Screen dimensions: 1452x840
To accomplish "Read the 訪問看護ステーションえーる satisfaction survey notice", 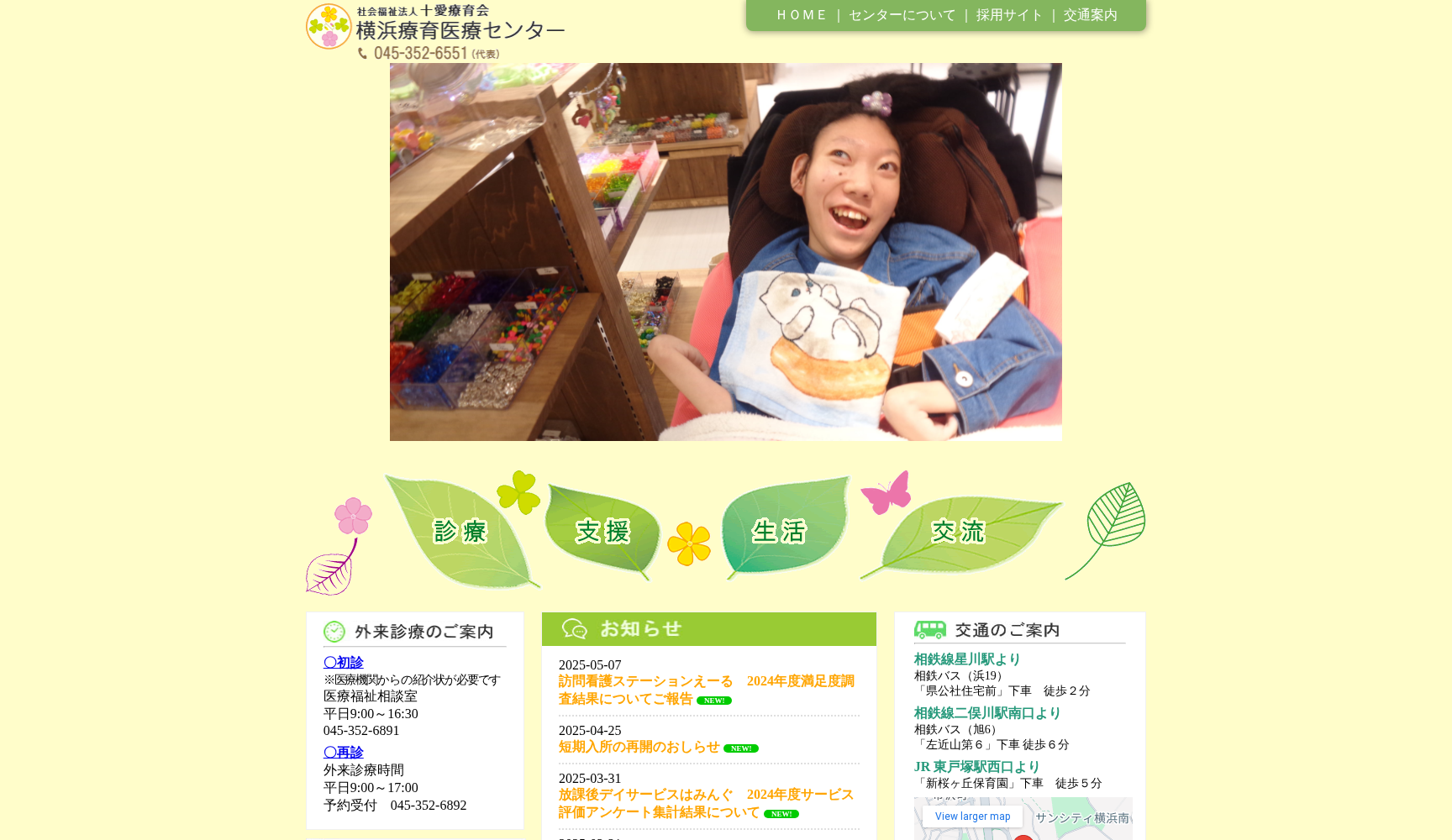I will 706,690.
